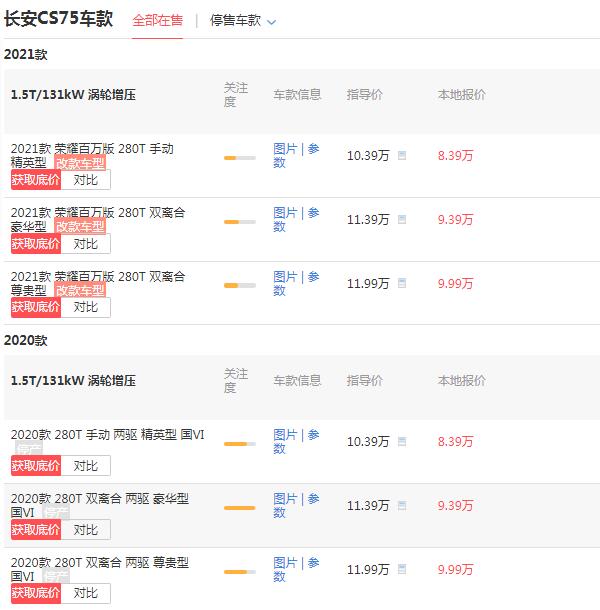Add 2021款 双离合 豪华型 to 对比
This screenshot has width=600, height=610.
tap(85, 244)
